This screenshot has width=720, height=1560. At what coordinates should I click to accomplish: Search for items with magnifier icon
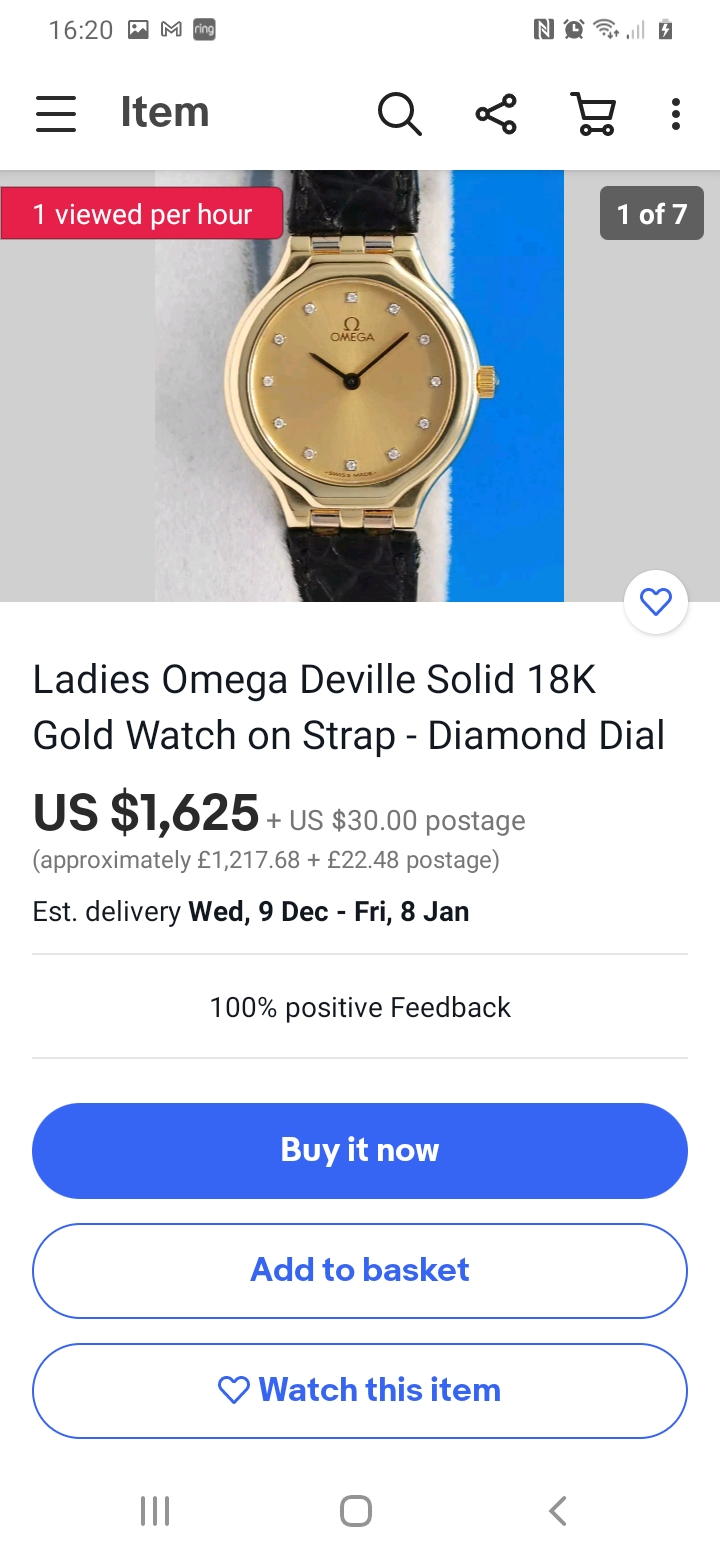399,113
